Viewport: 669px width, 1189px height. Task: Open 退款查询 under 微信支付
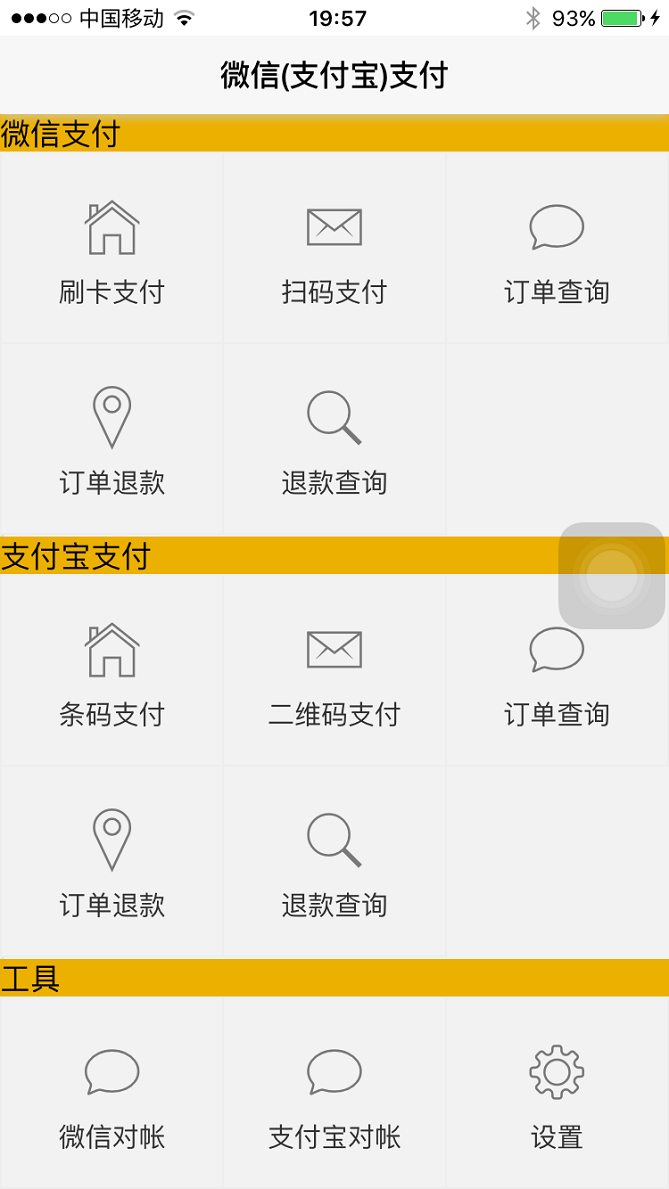pyautogui.click(x=334, y=440)
